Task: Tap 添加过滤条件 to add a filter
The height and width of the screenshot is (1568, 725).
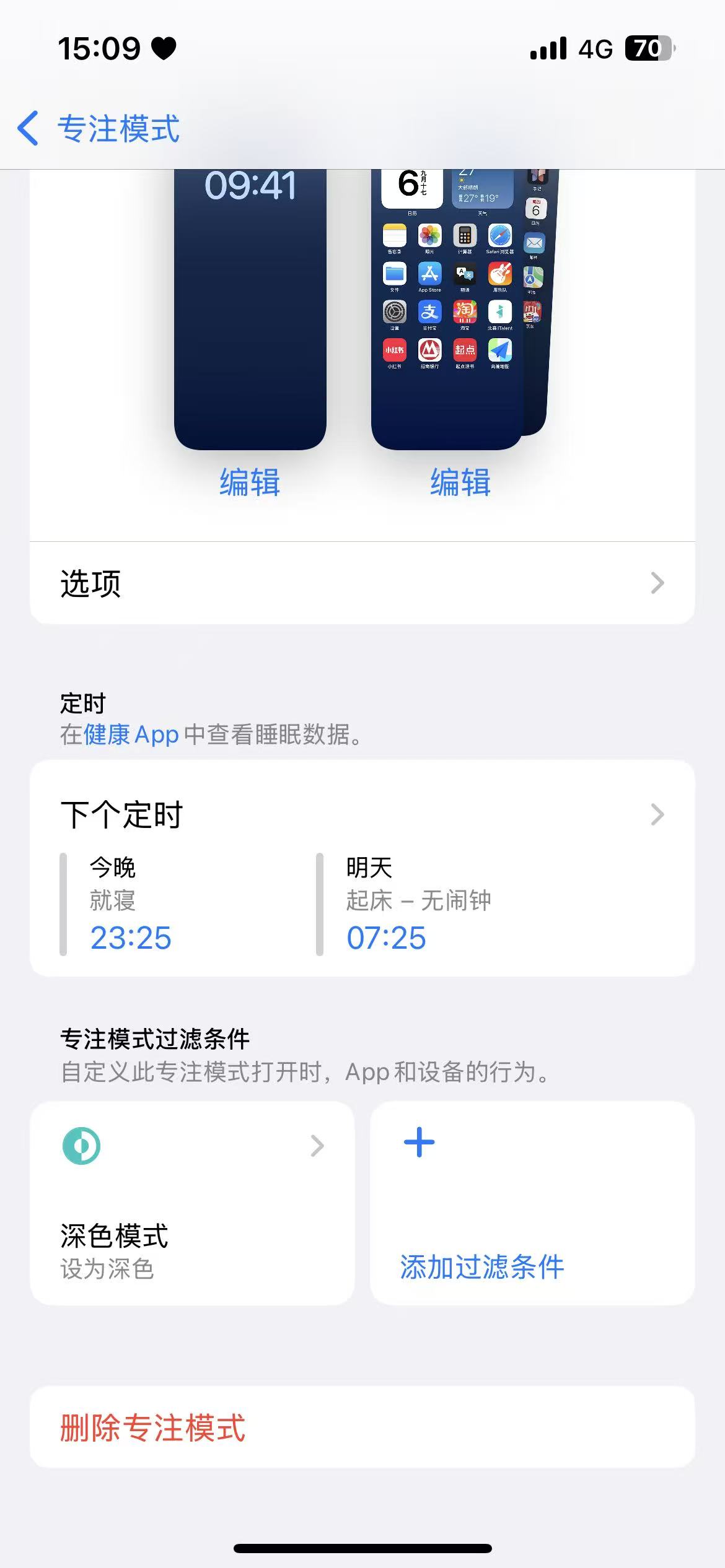Action: click(x=532, y=1203)
